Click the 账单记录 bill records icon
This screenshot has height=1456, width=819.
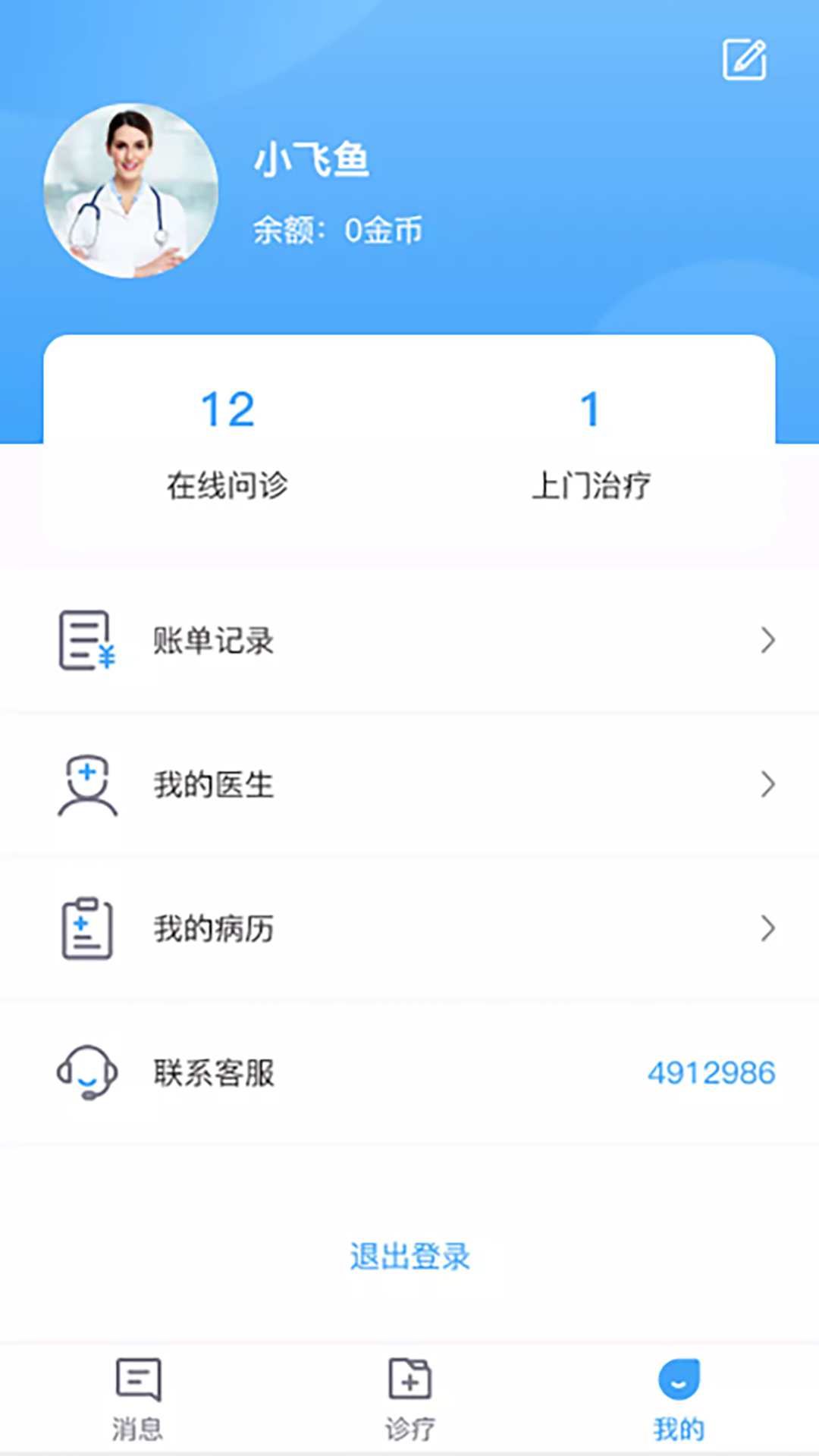[x=86, y=641]
